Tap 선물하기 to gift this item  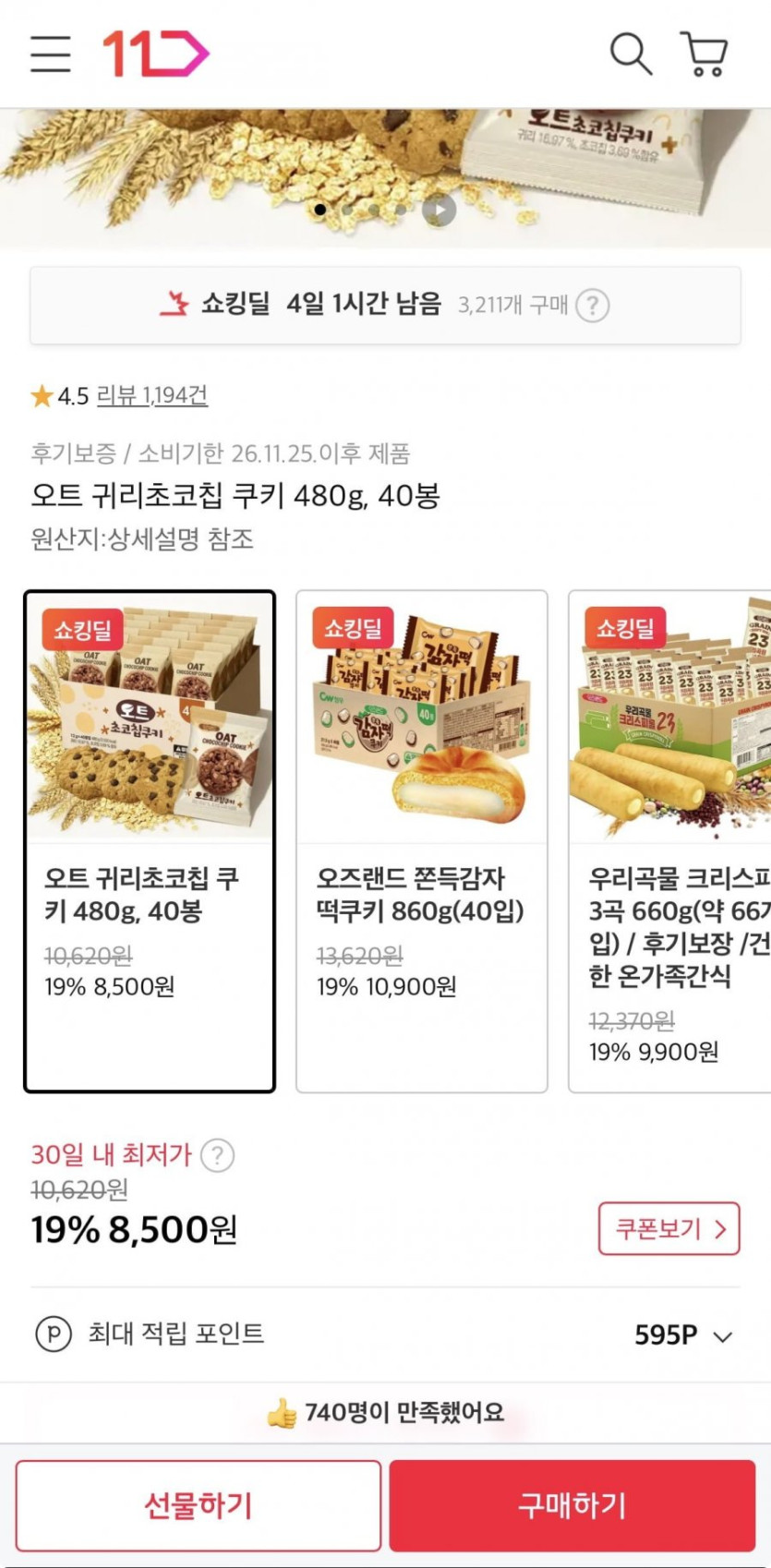click(199, 1506)
